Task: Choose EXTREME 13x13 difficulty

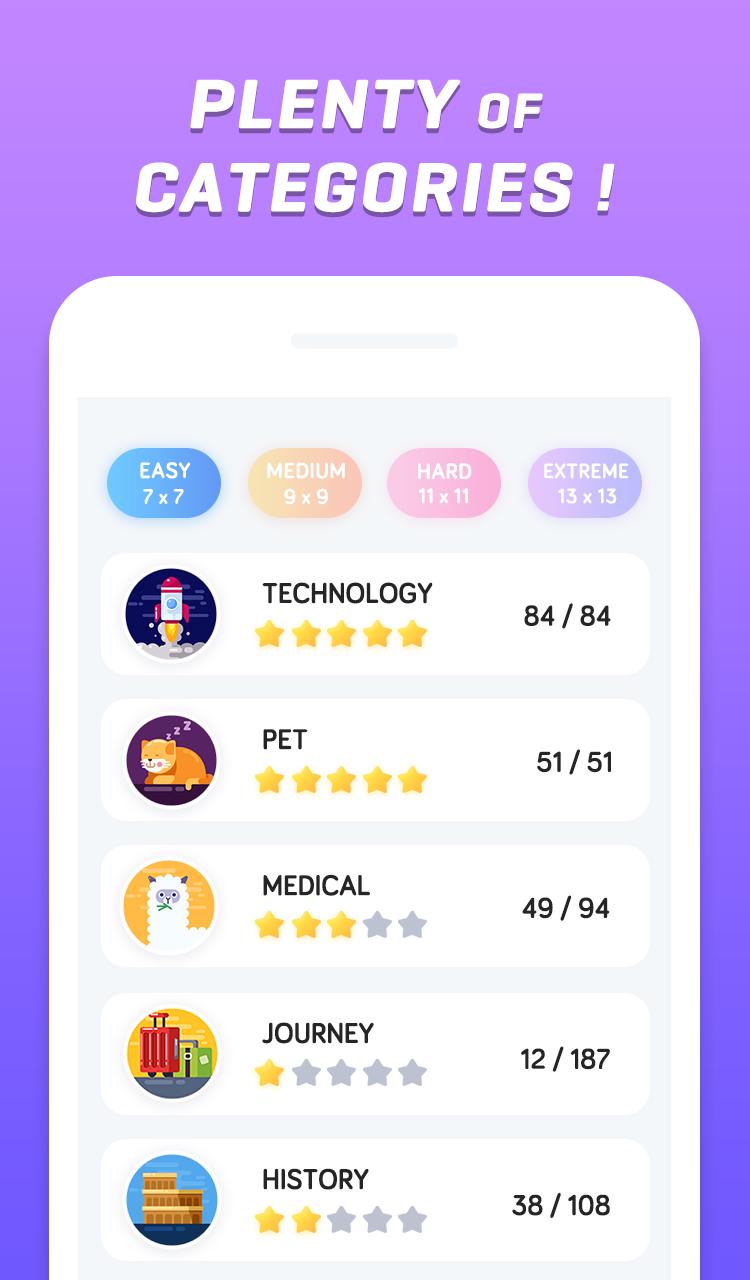Action: 584,483
